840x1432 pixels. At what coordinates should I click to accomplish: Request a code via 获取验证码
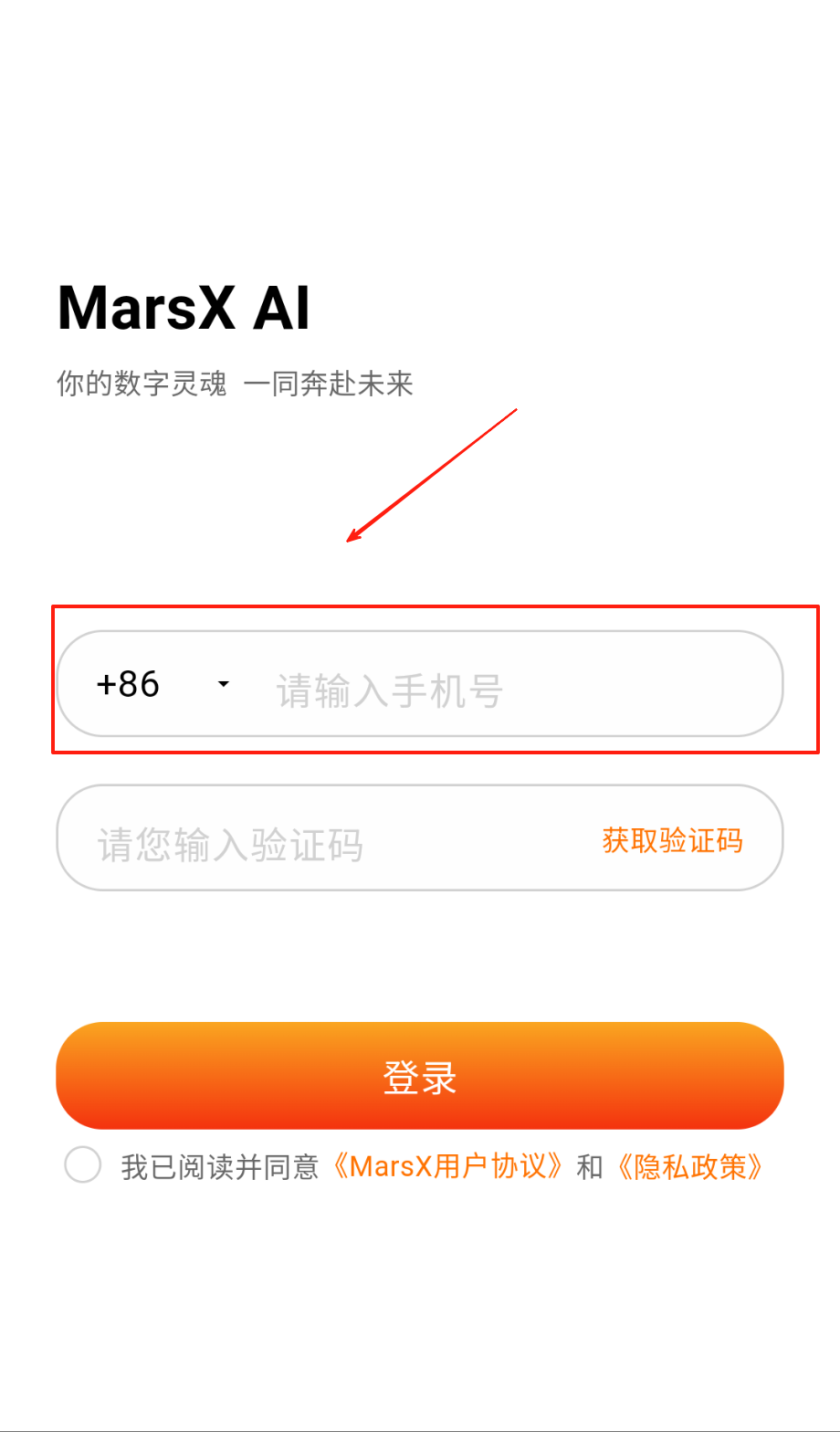(x=672, y=840)
